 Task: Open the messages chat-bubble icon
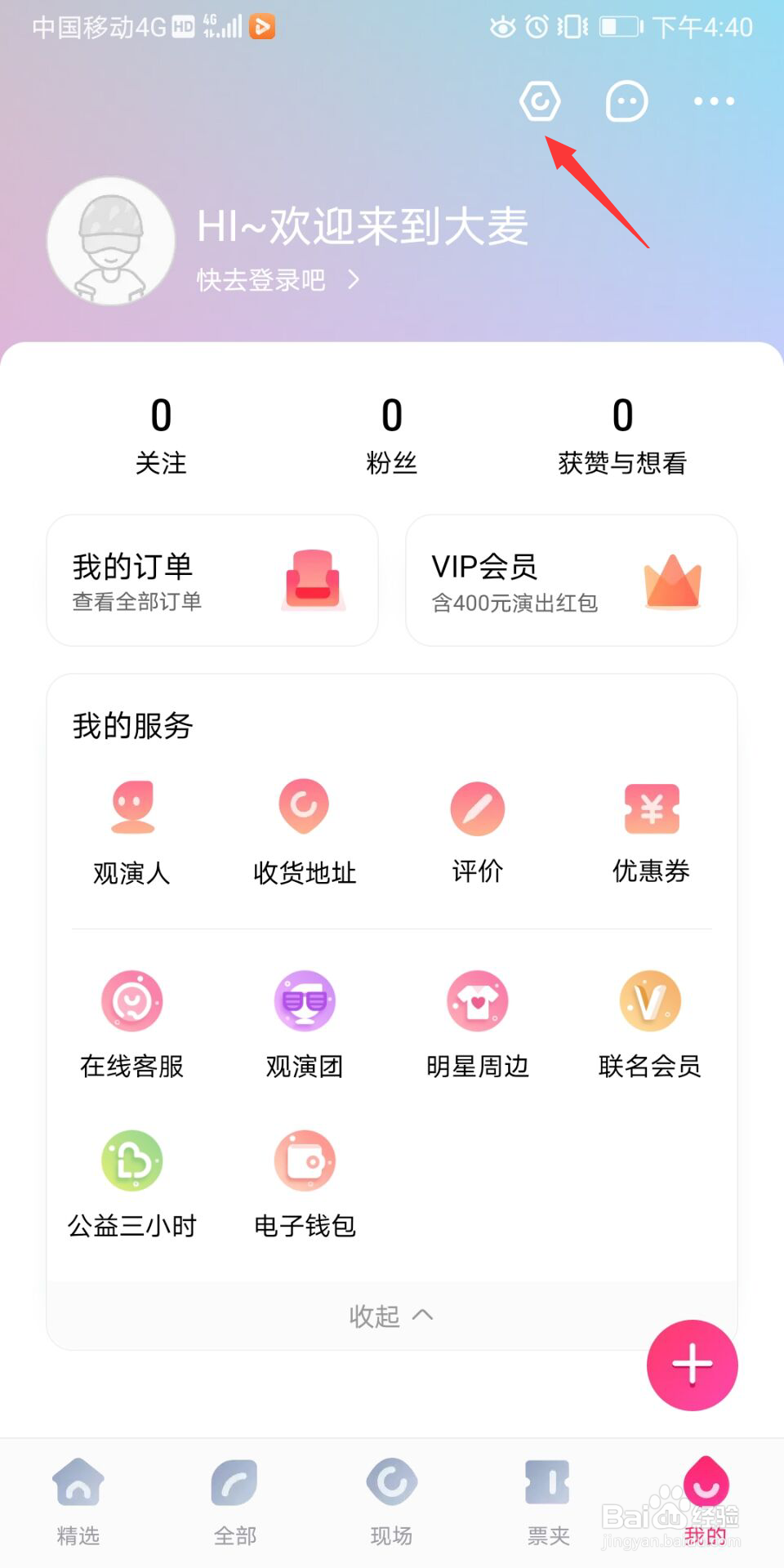click(x=626, y=102)
